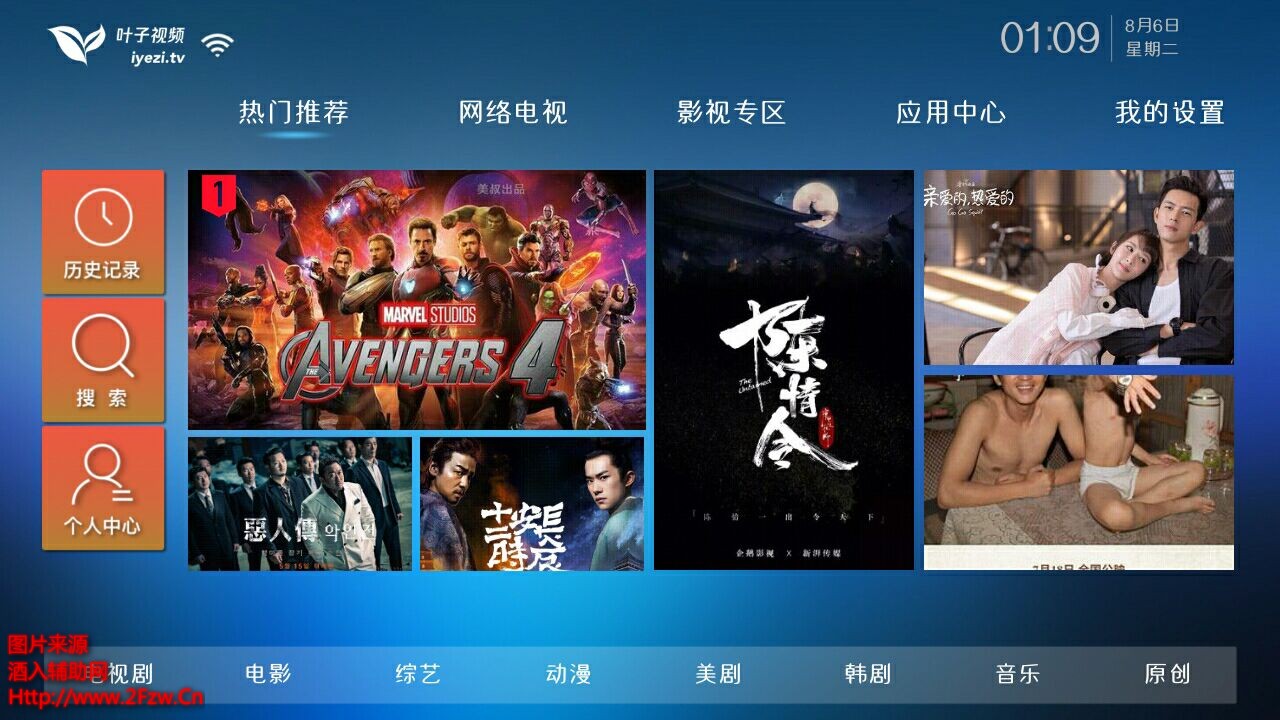Open the Avengers 4 poster tile
1280x720 pixels.
coord(416,300)
